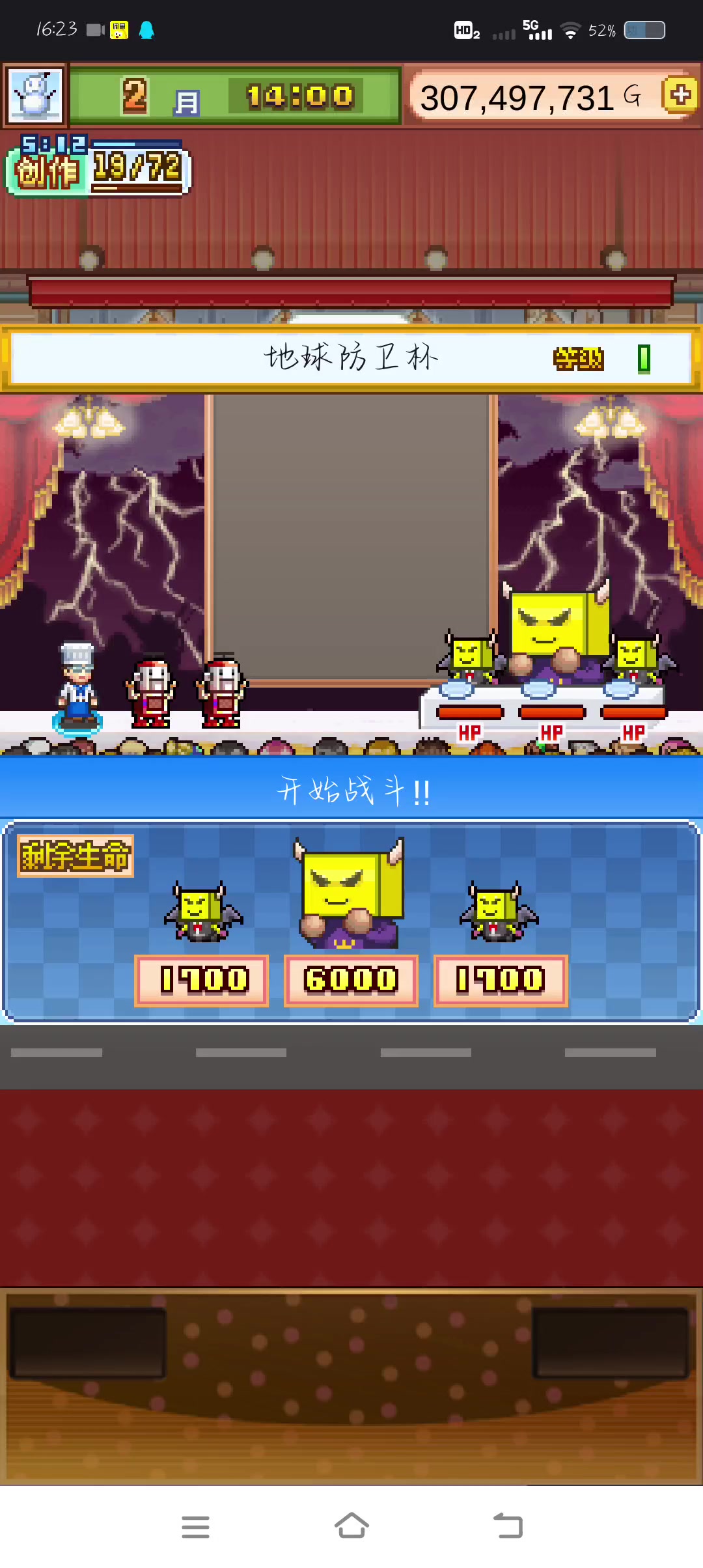Go to the system home screen
Screen dimensions: 703x1568
click(x=351, y=1526)
